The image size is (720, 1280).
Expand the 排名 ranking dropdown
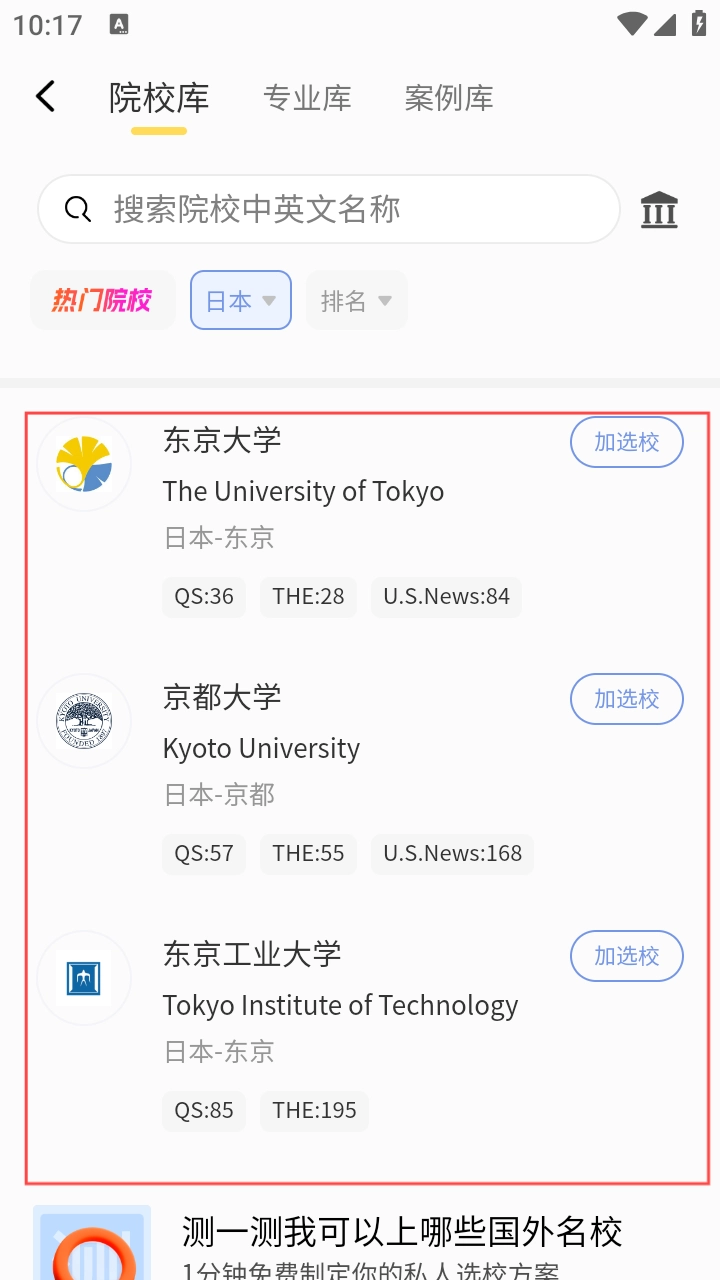click(356, 300)
